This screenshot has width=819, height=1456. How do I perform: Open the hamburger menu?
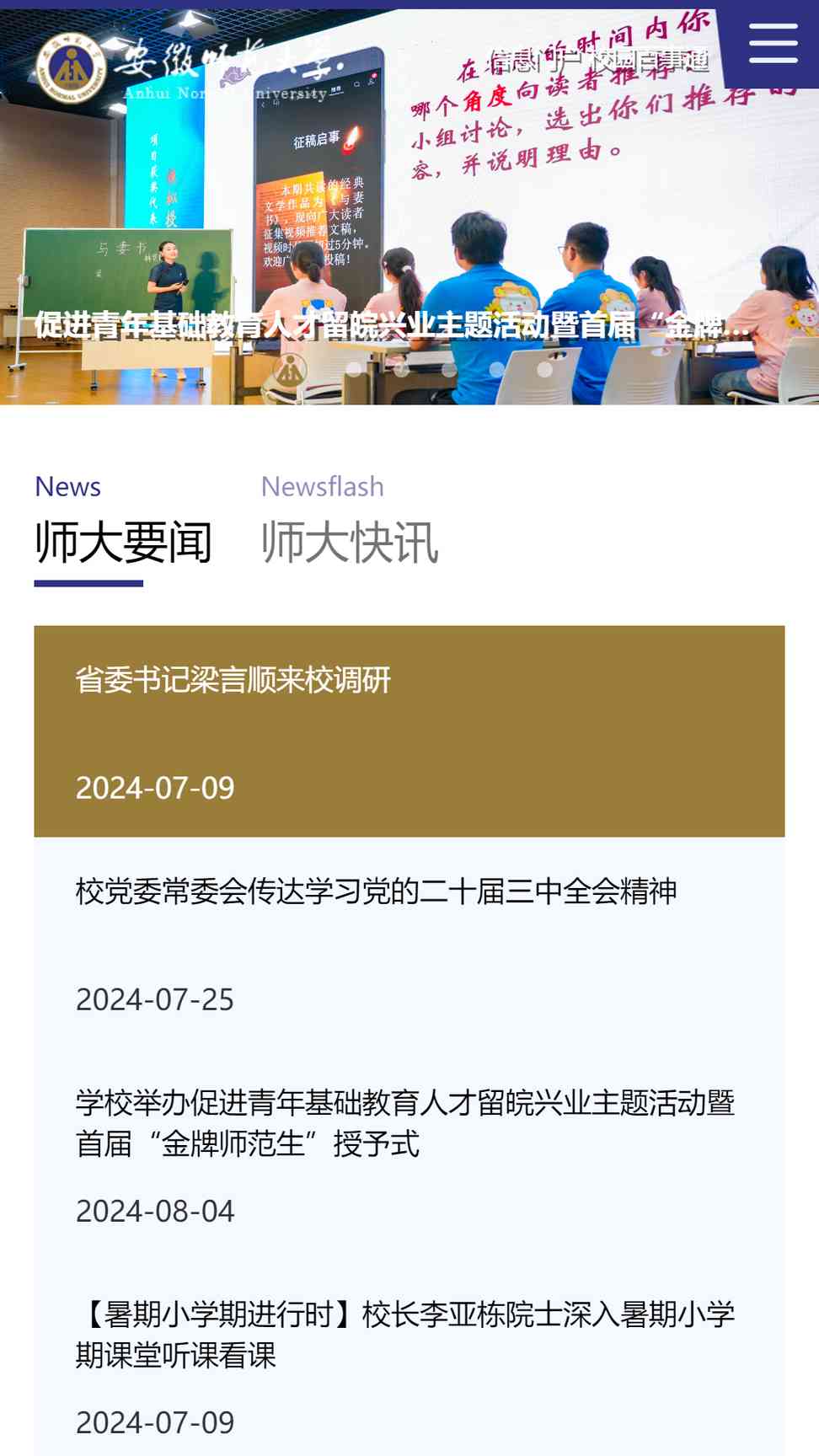[773, 44]
